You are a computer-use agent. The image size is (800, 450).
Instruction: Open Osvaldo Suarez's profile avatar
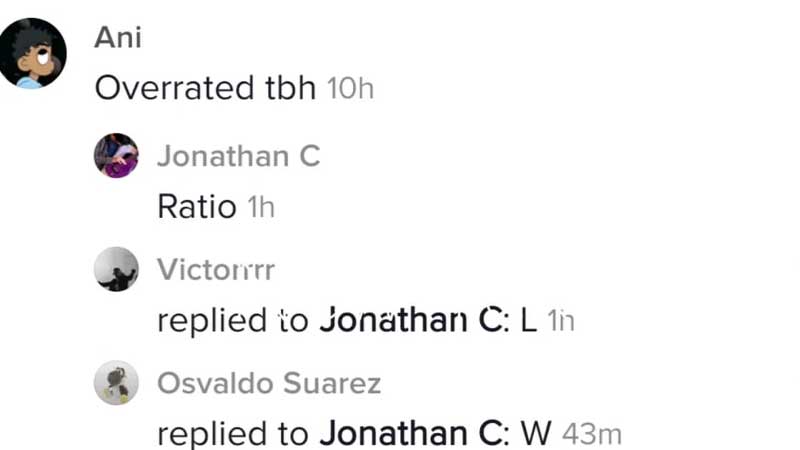point(116,383)
